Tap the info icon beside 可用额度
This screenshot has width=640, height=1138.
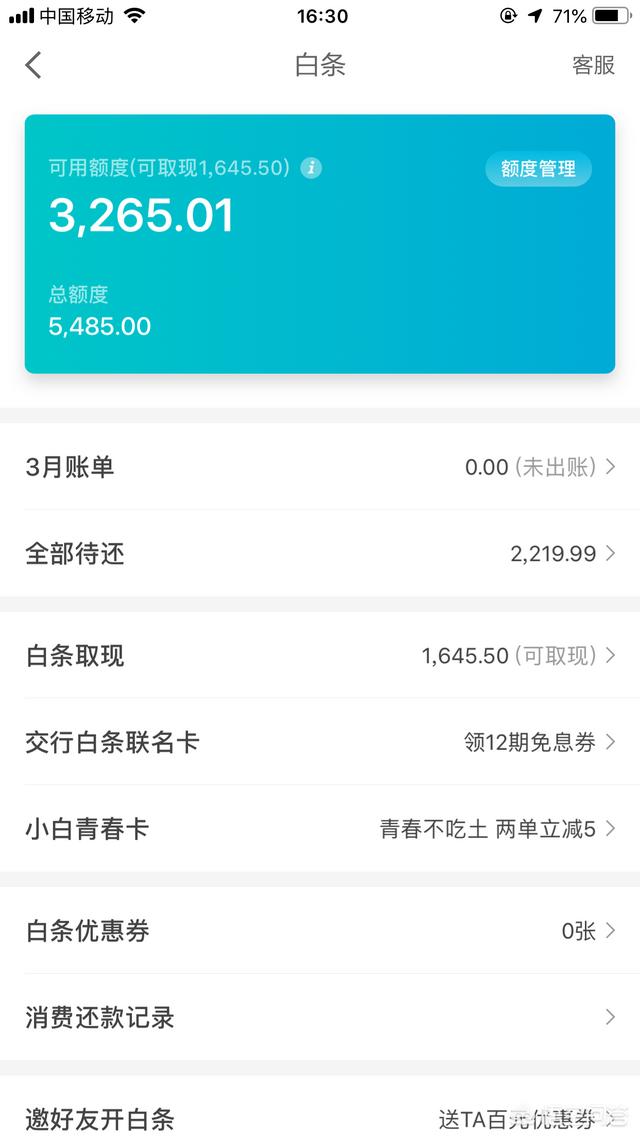(x=312, y=168)
